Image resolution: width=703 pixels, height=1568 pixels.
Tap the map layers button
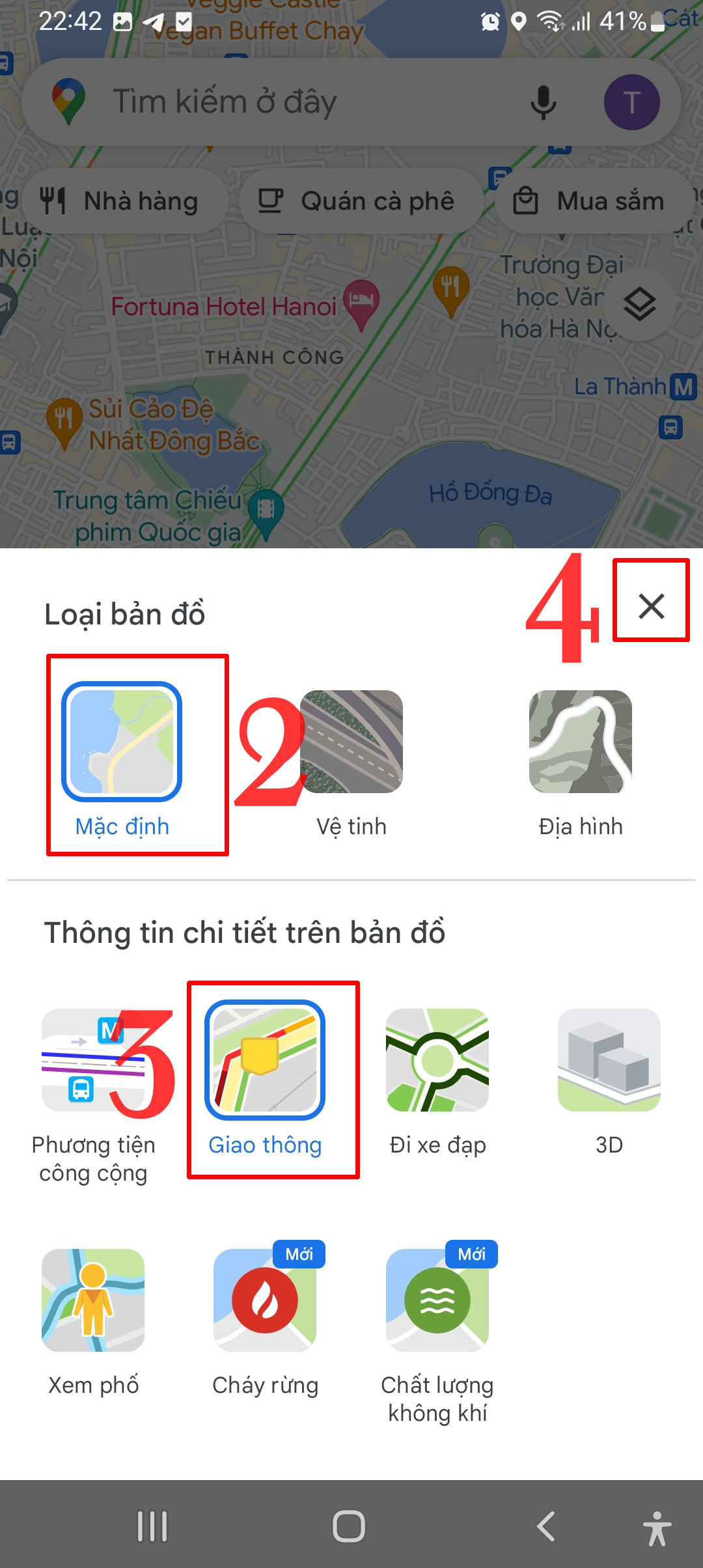click(x=640, y=304)
